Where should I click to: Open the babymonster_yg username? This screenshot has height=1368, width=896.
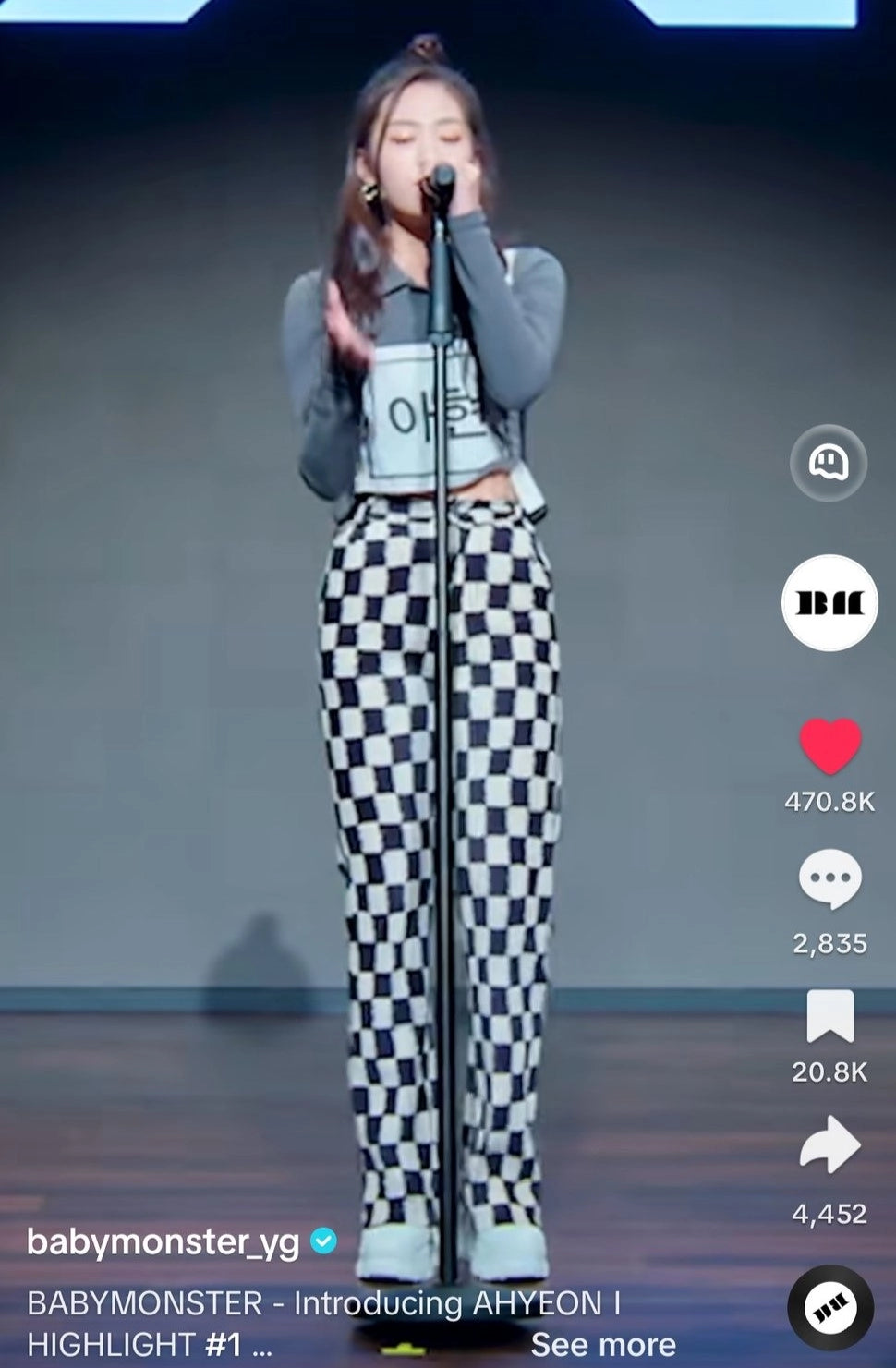[x=163, y=1241]
